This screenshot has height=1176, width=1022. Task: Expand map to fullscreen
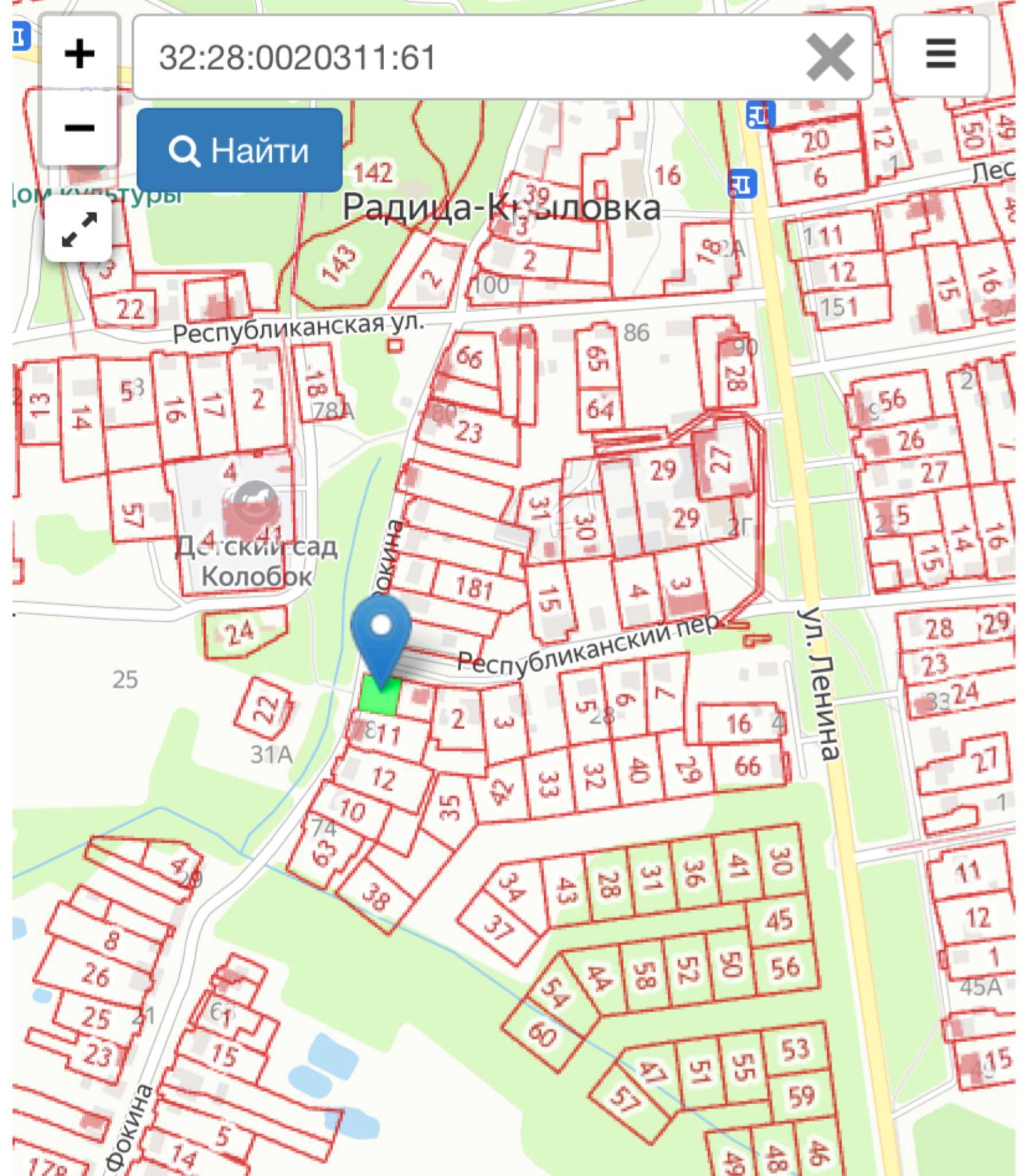79,229
